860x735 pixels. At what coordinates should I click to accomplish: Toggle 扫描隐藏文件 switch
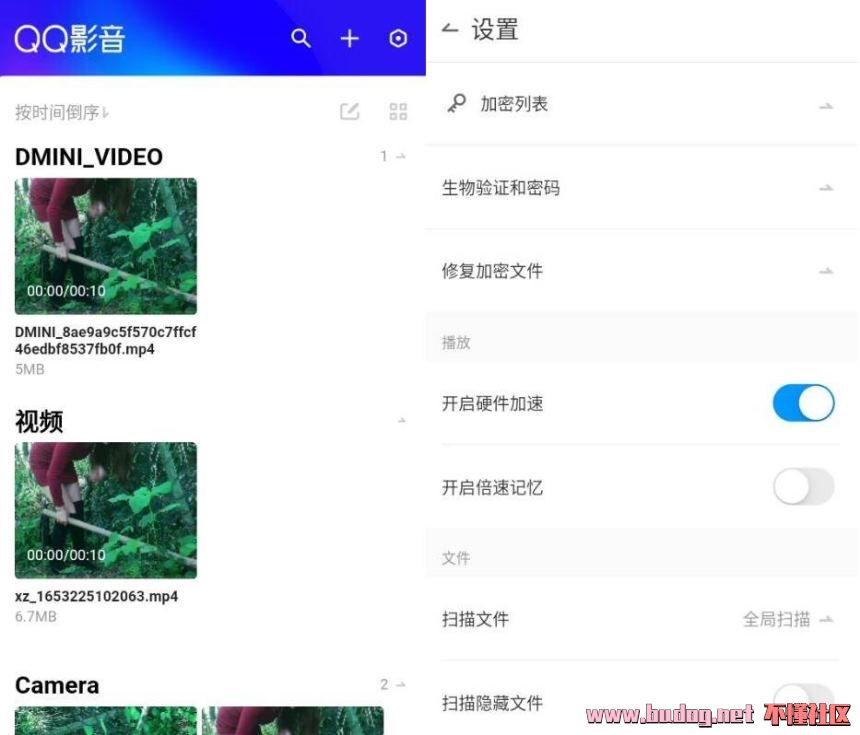point(803,698)
